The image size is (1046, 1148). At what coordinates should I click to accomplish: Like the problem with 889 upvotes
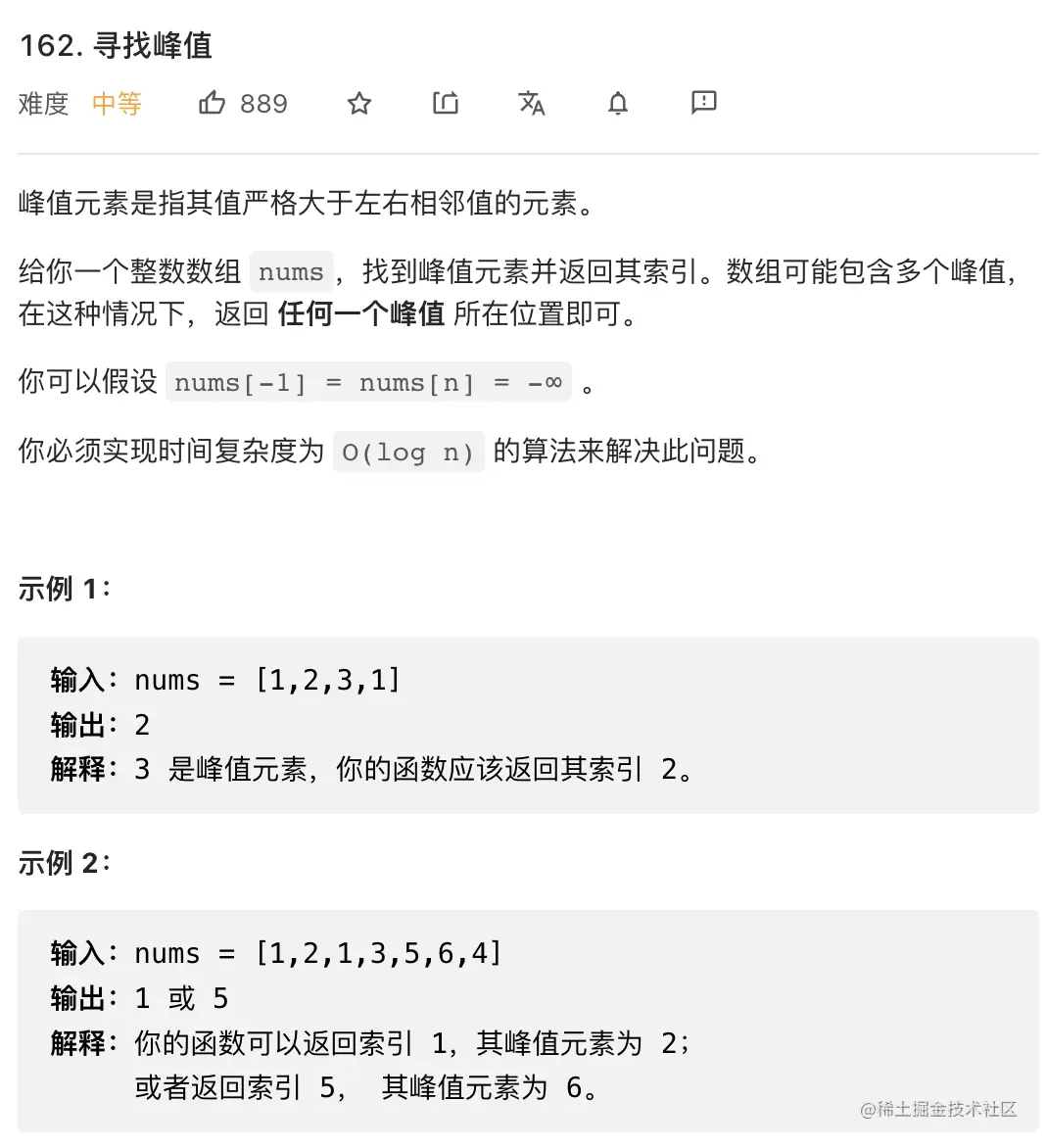(x=212, y=103)
